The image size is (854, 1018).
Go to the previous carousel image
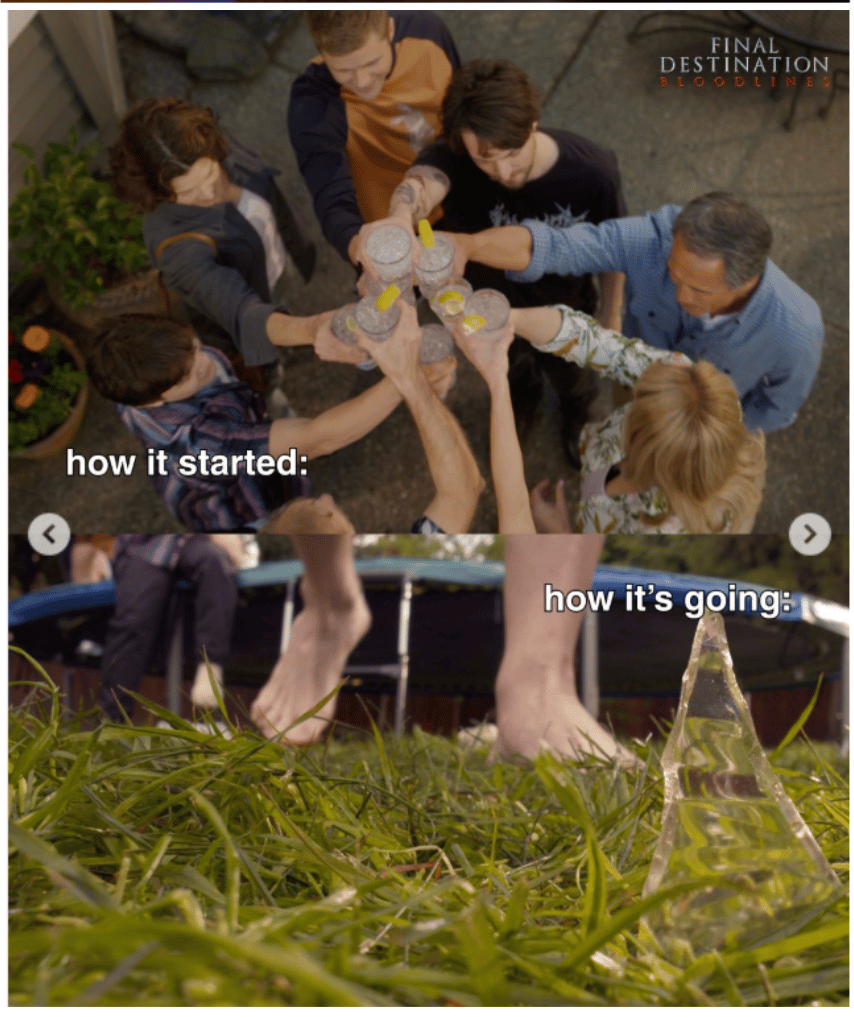coord(49,534)
